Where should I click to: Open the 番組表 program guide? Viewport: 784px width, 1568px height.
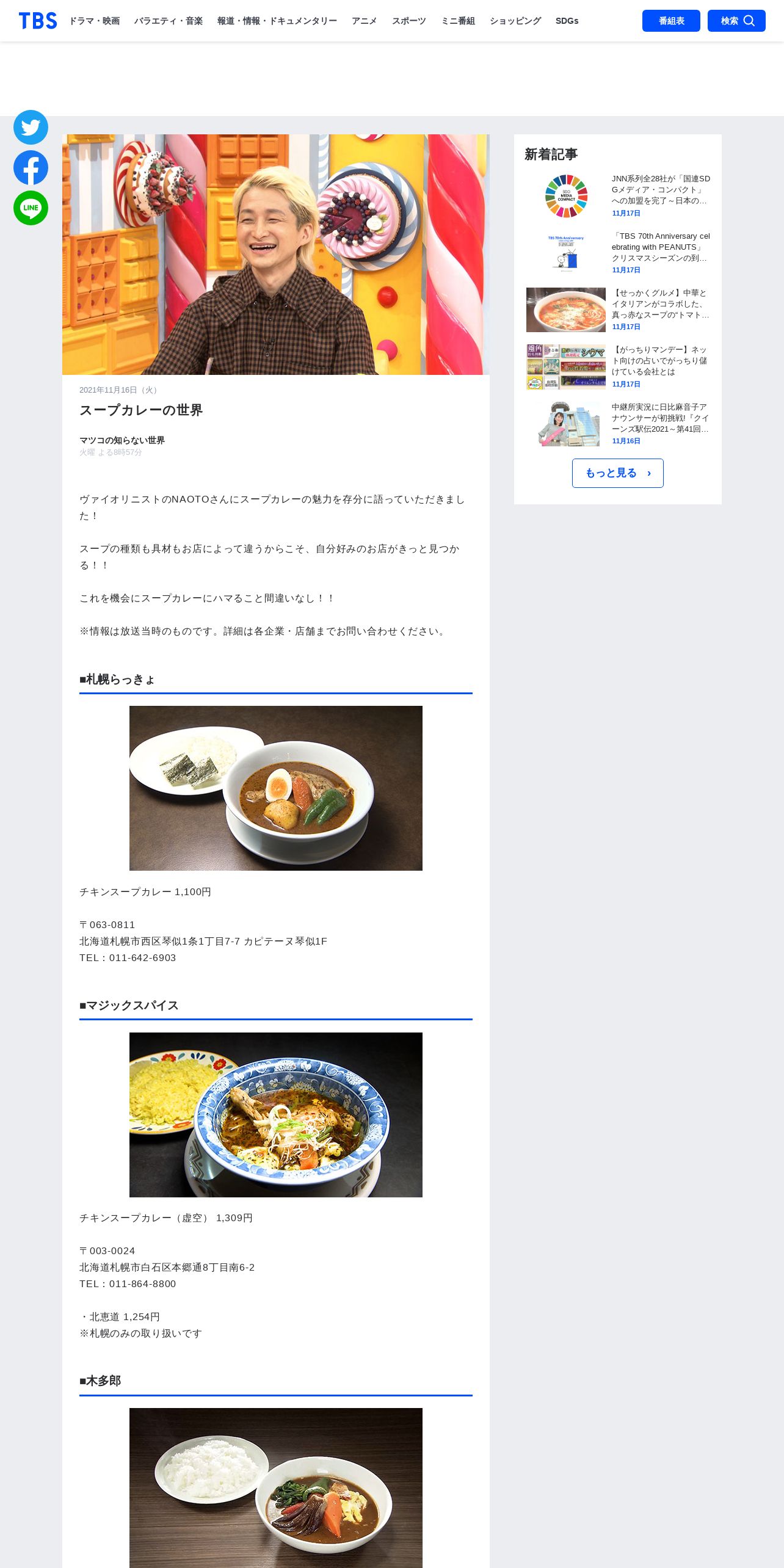671,21
